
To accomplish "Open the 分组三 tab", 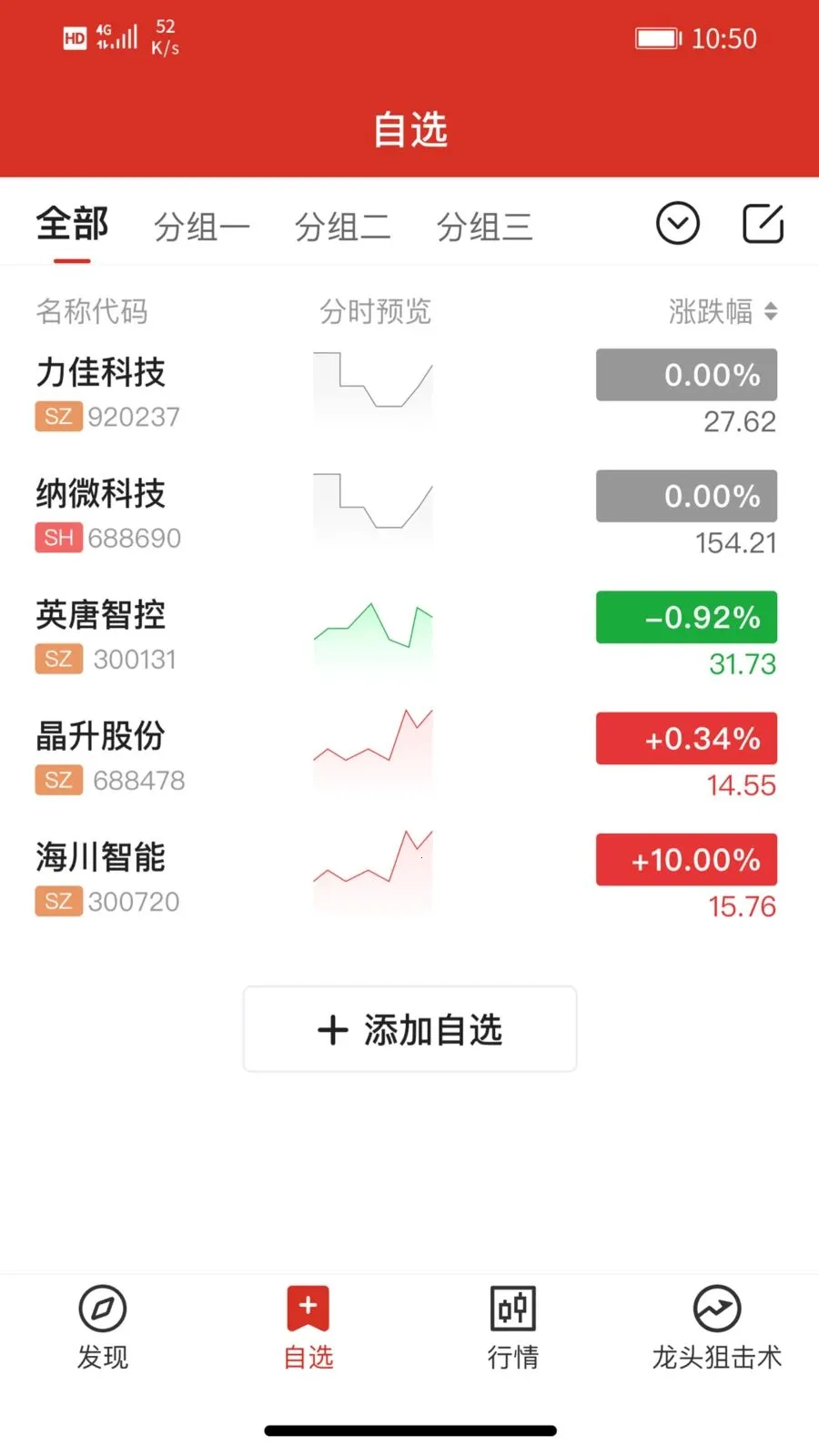I will coord(484,227).
